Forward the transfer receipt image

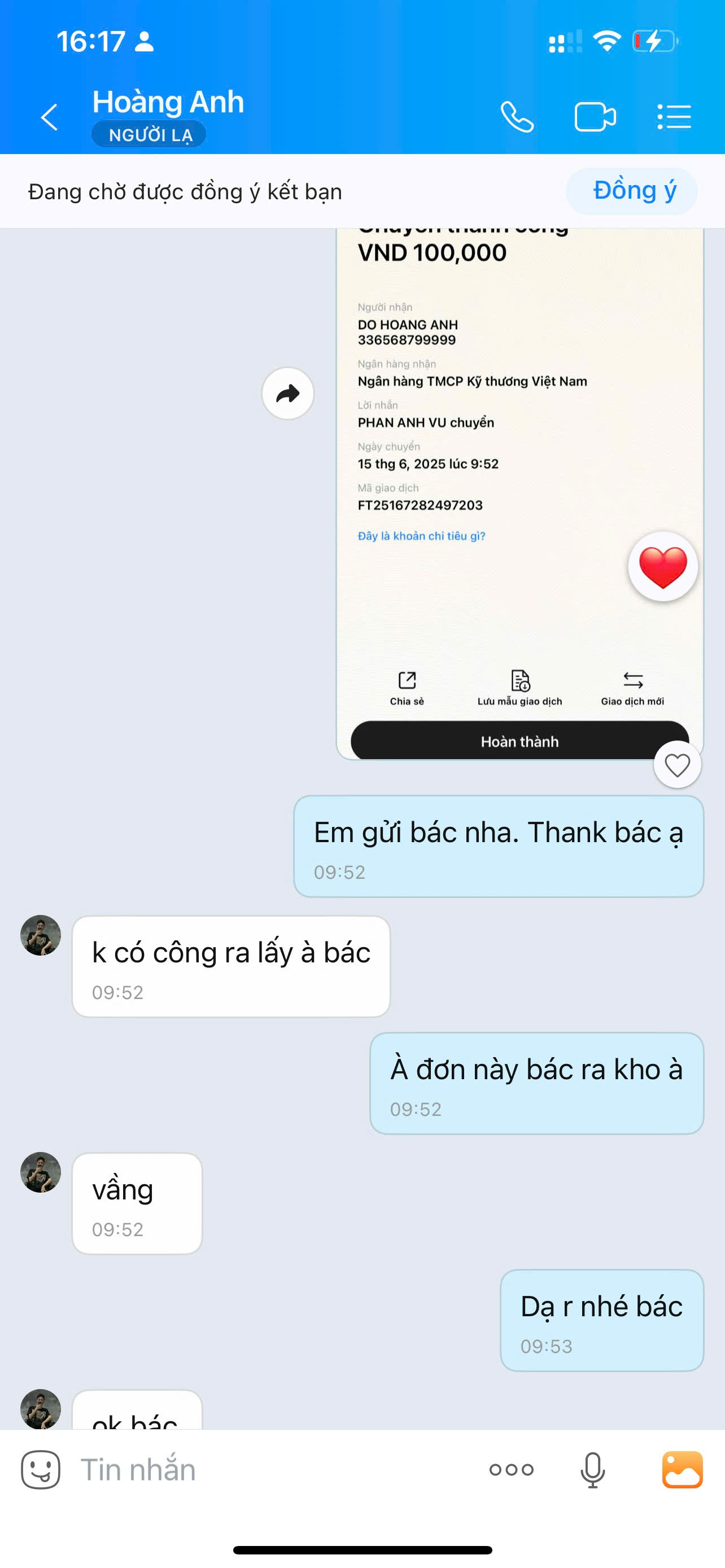tap(288, 394)
